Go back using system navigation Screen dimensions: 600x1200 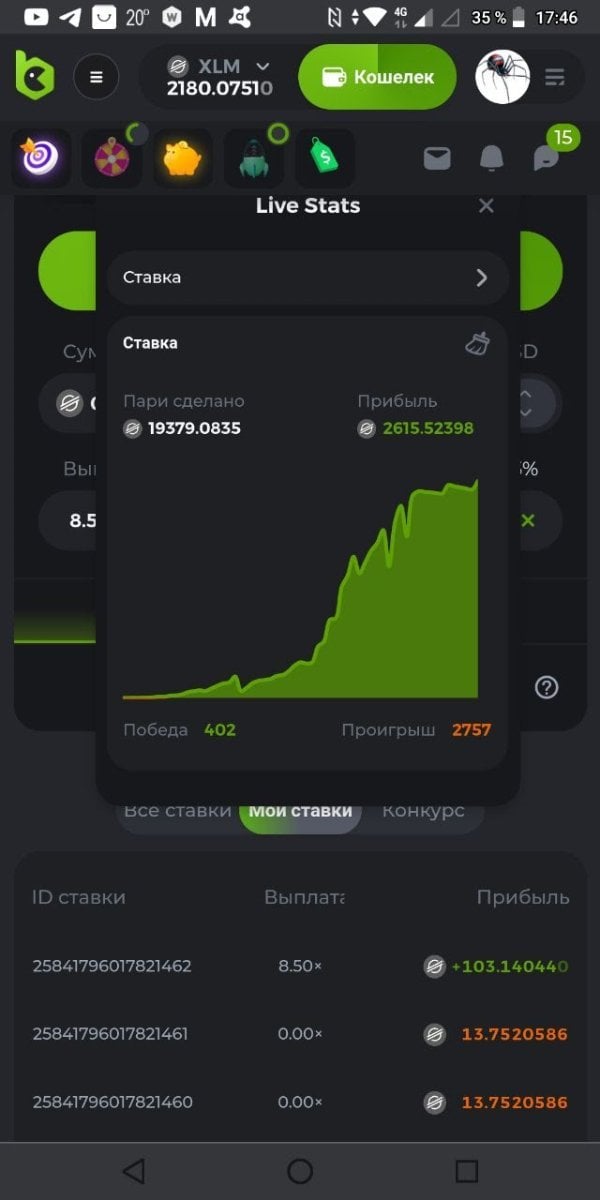[133, 1171]
